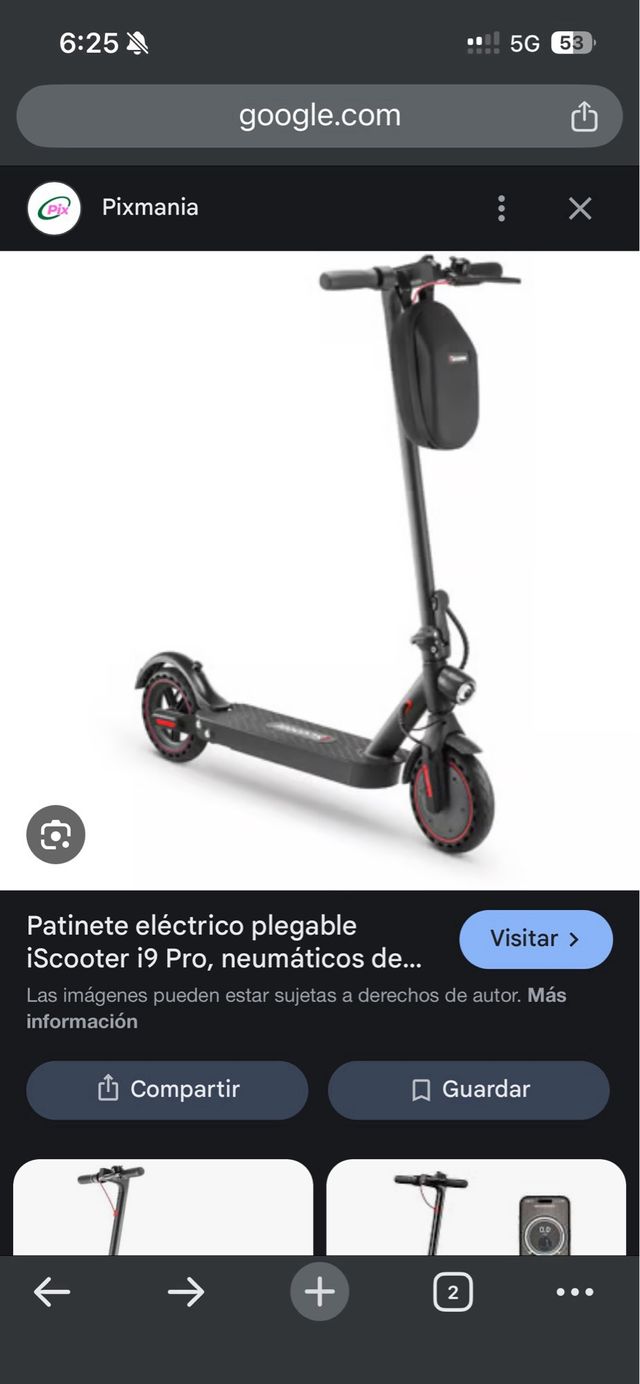
Task: Share the page from the address bar
Action: pos(584,117)
